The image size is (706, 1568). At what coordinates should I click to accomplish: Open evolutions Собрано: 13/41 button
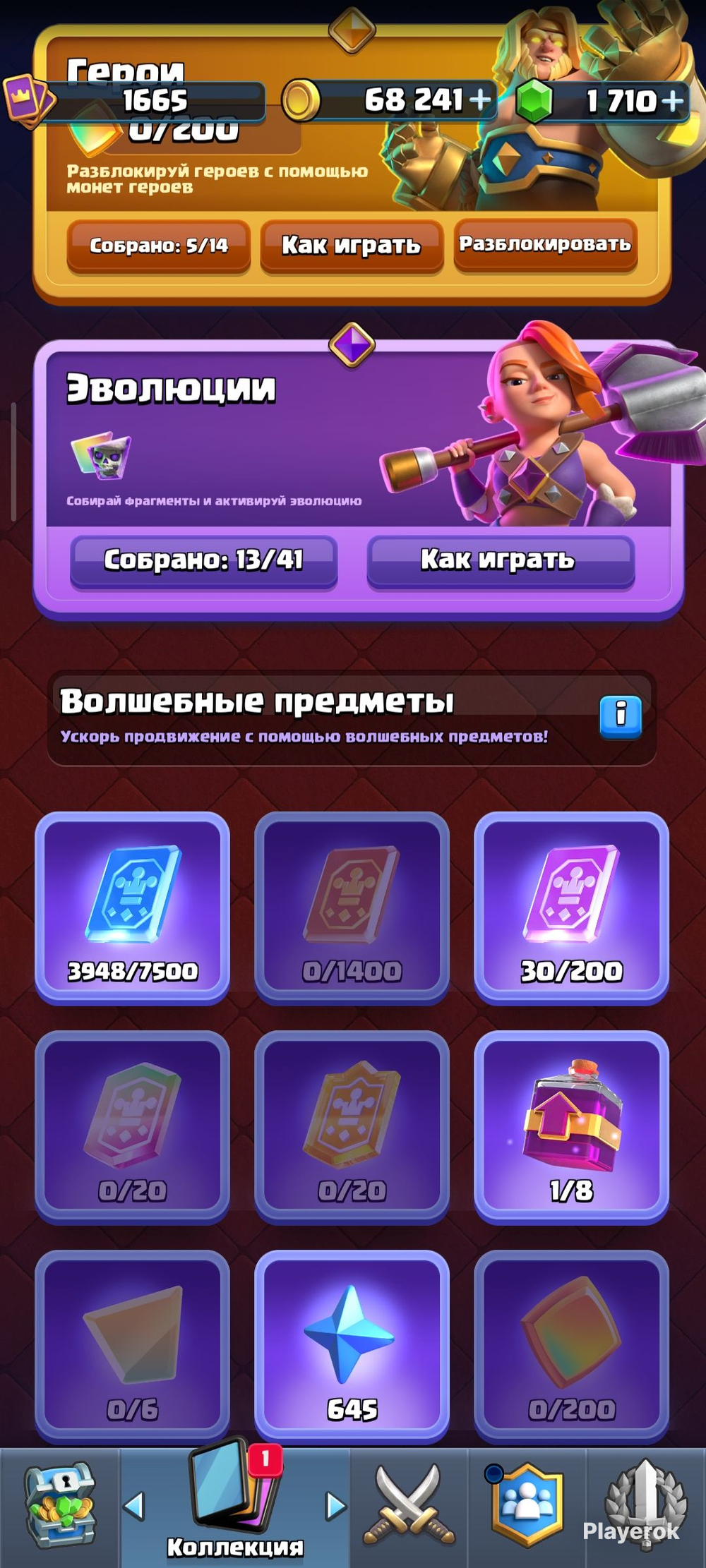pyautogui.click(x=203, y=560)
